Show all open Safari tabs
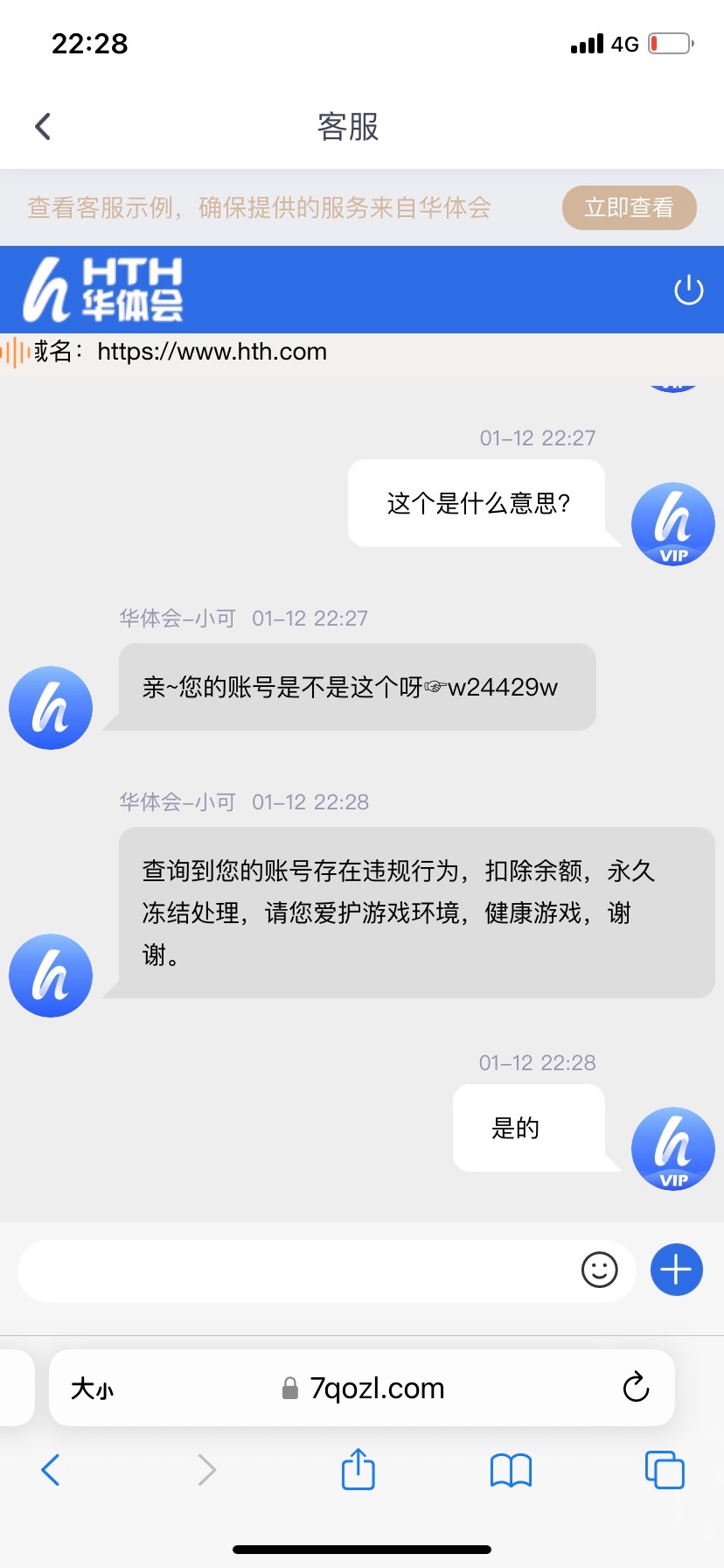 click(x=664, y=1470)
